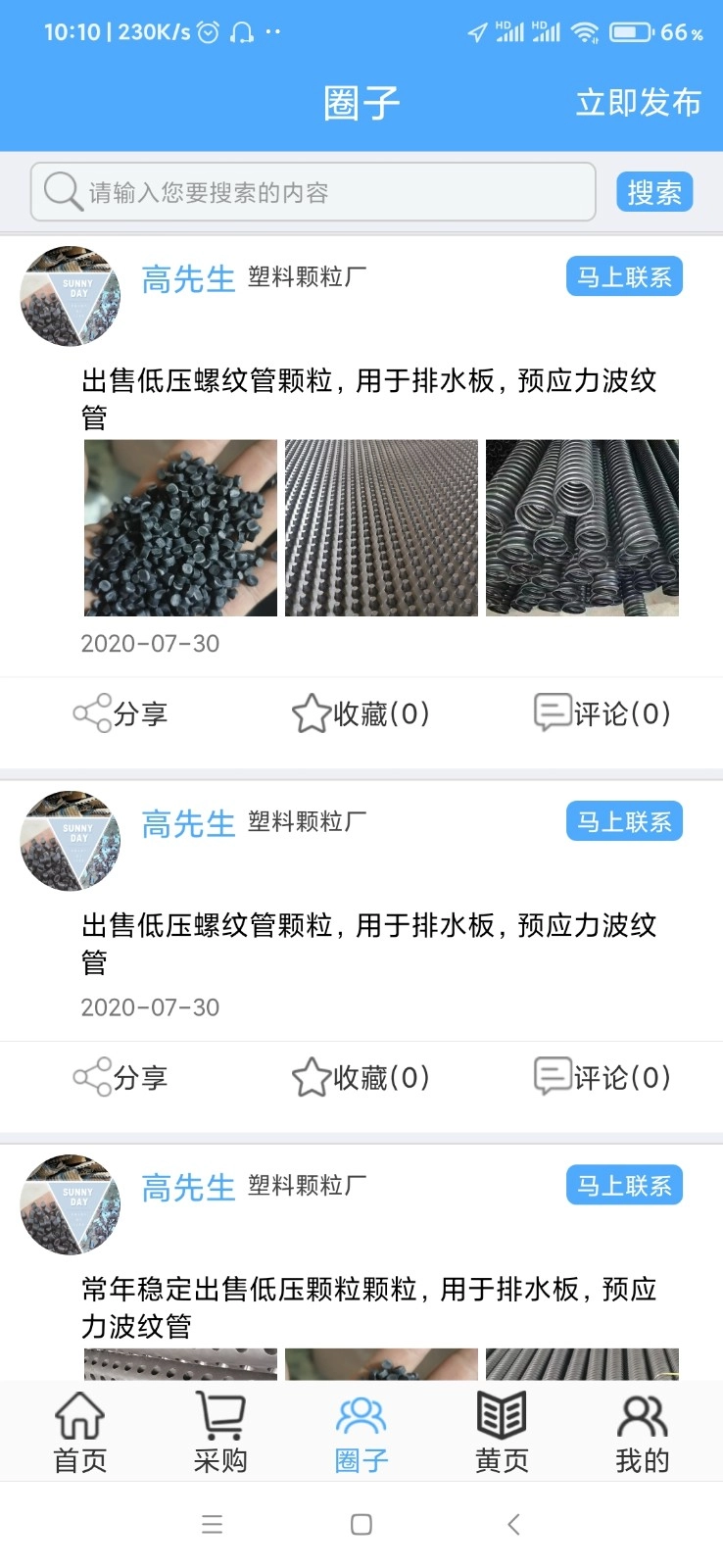Open the black plastic pellets photo
The height and width of the screenshot is (1568, 723).
click(180, 528)
